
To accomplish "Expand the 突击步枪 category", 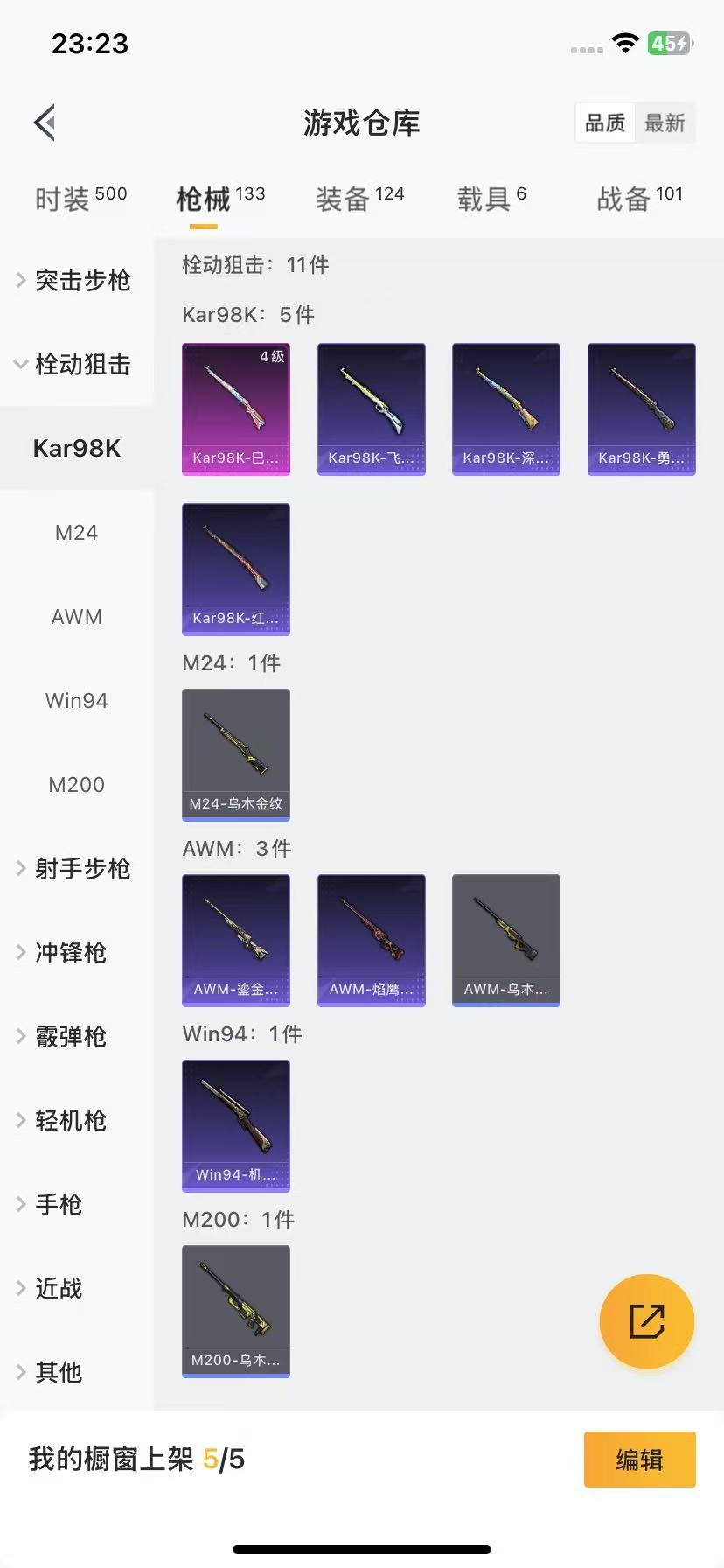I will pos(76,281).
